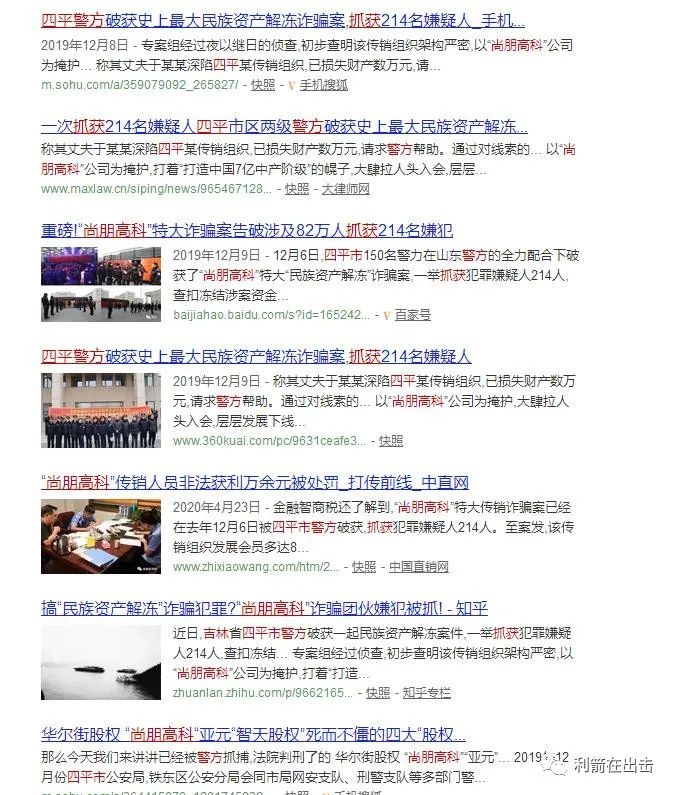Viewport: 675px width, 795px height.
Task: Visit the 中国直销网 source link
Action: 419,567
